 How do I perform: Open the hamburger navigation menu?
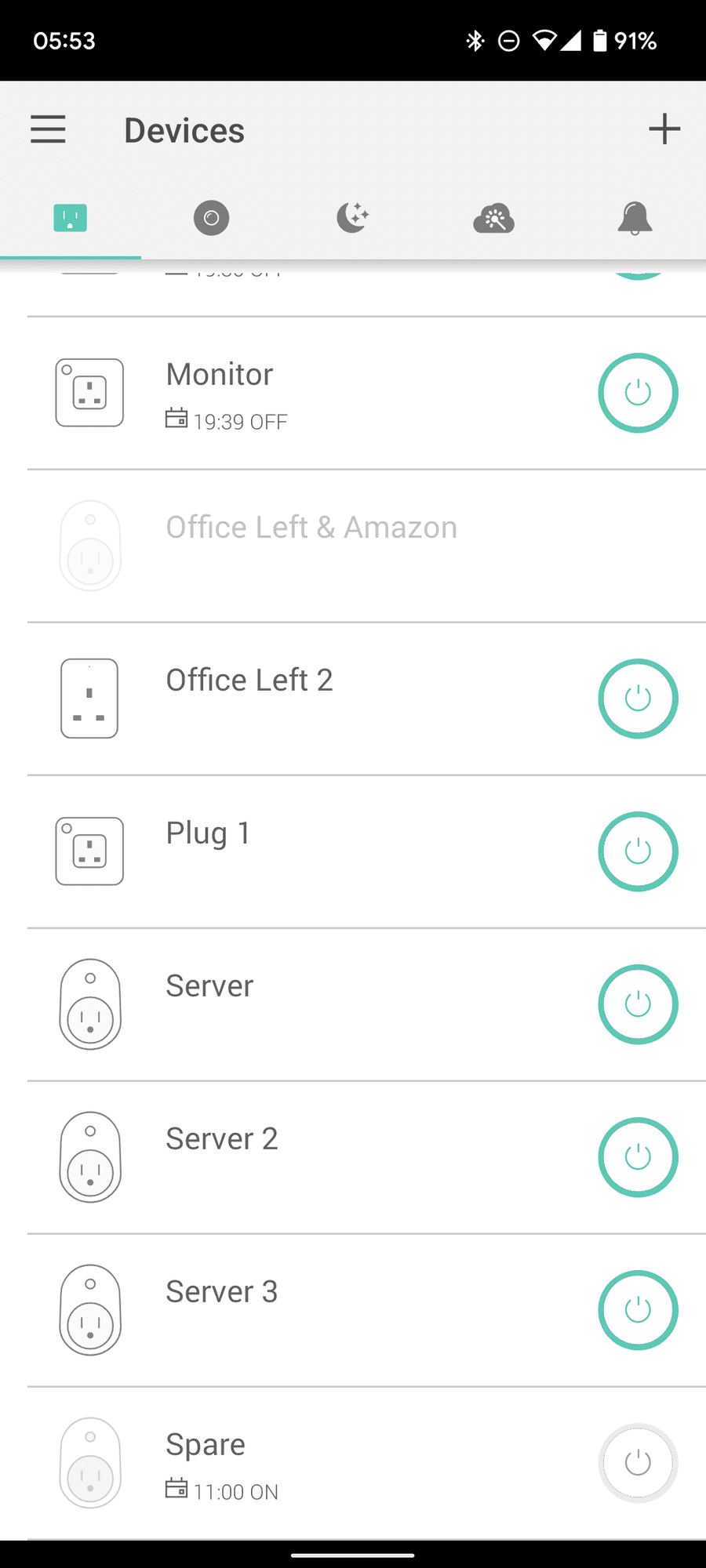(x=48, y=129)
